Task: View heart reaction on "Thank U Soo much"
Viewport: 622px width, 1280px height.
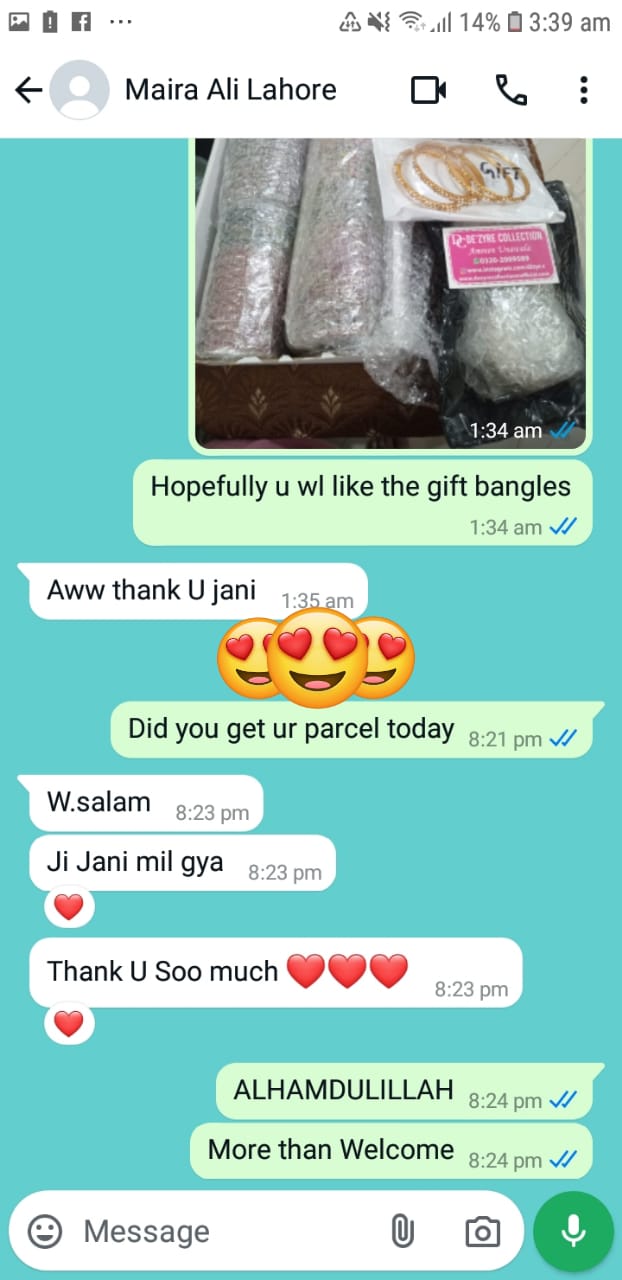Action: point(68,1024)
